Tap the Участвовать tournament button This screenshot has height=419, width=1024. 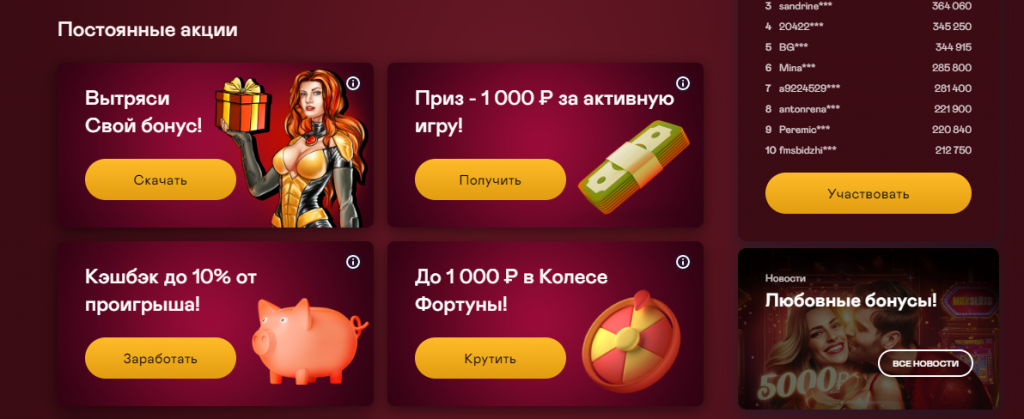pos(868,193)
